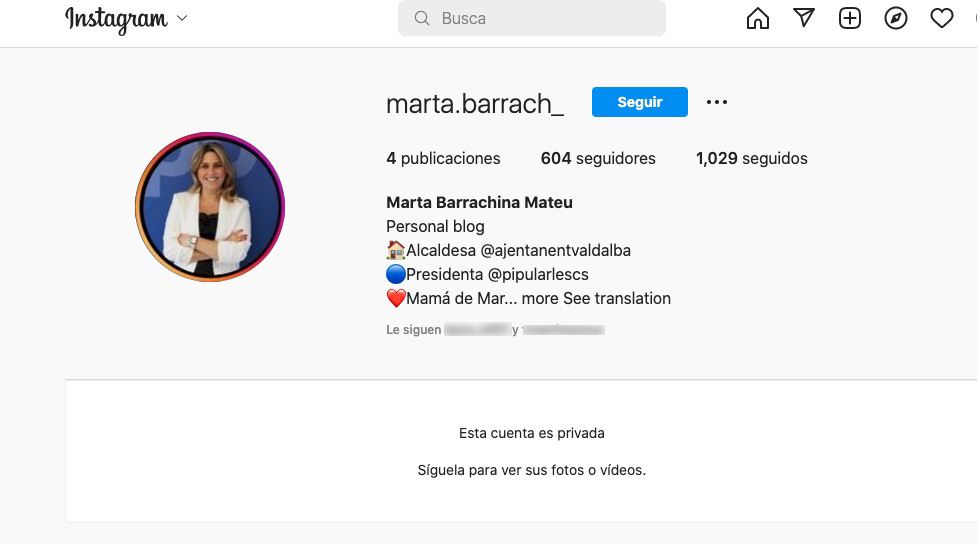Open the 604 seguidores list
Image resolution: width=977 pixels, height=544 pixels.
[598, 158]
